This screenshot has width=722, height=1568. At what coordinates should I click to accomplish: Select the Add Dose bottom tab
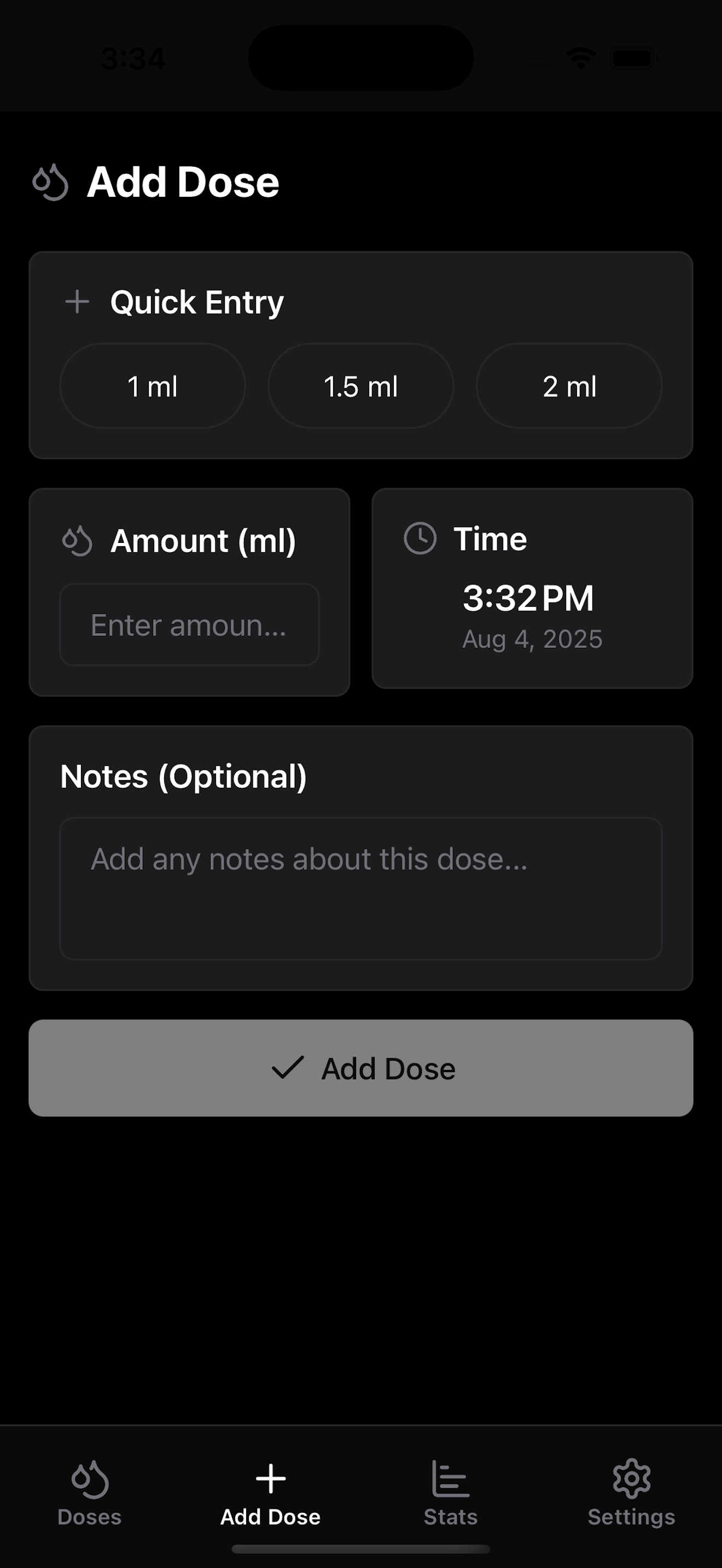(x=270, y=1492)
